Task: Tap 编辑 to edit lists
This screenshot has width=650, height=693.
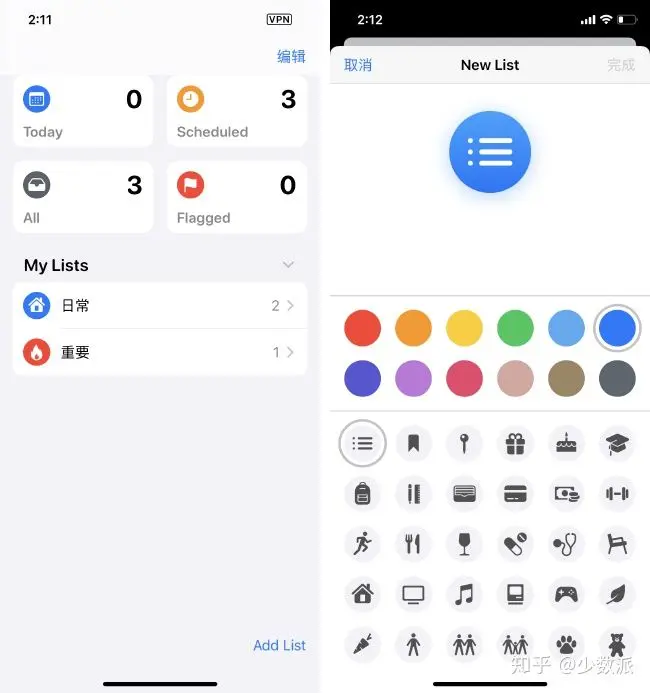Action: tap(291, 57)
